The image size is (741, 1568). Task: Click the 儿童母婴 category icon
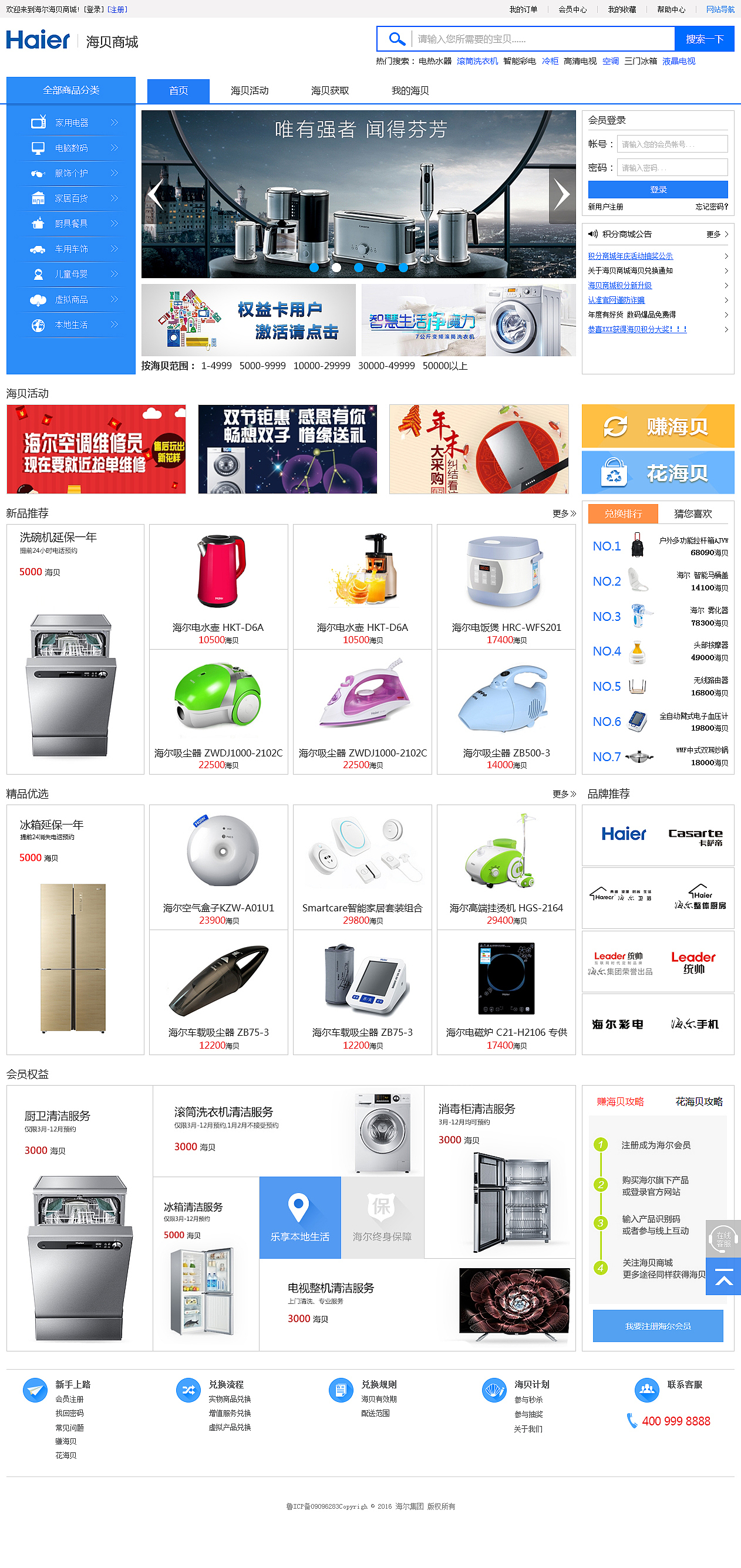click(38, 274)
